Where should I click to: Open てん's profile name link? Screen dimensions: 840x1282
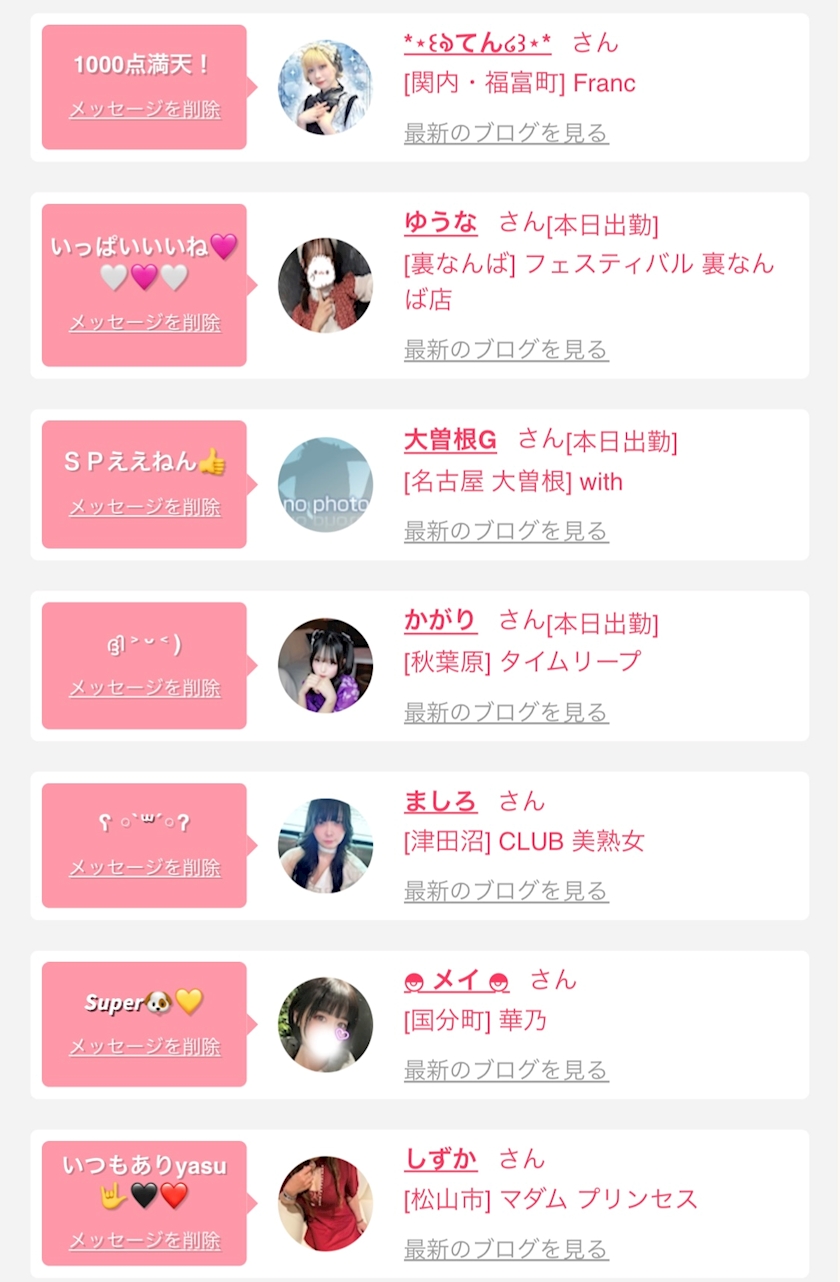(x=478, y=42)
